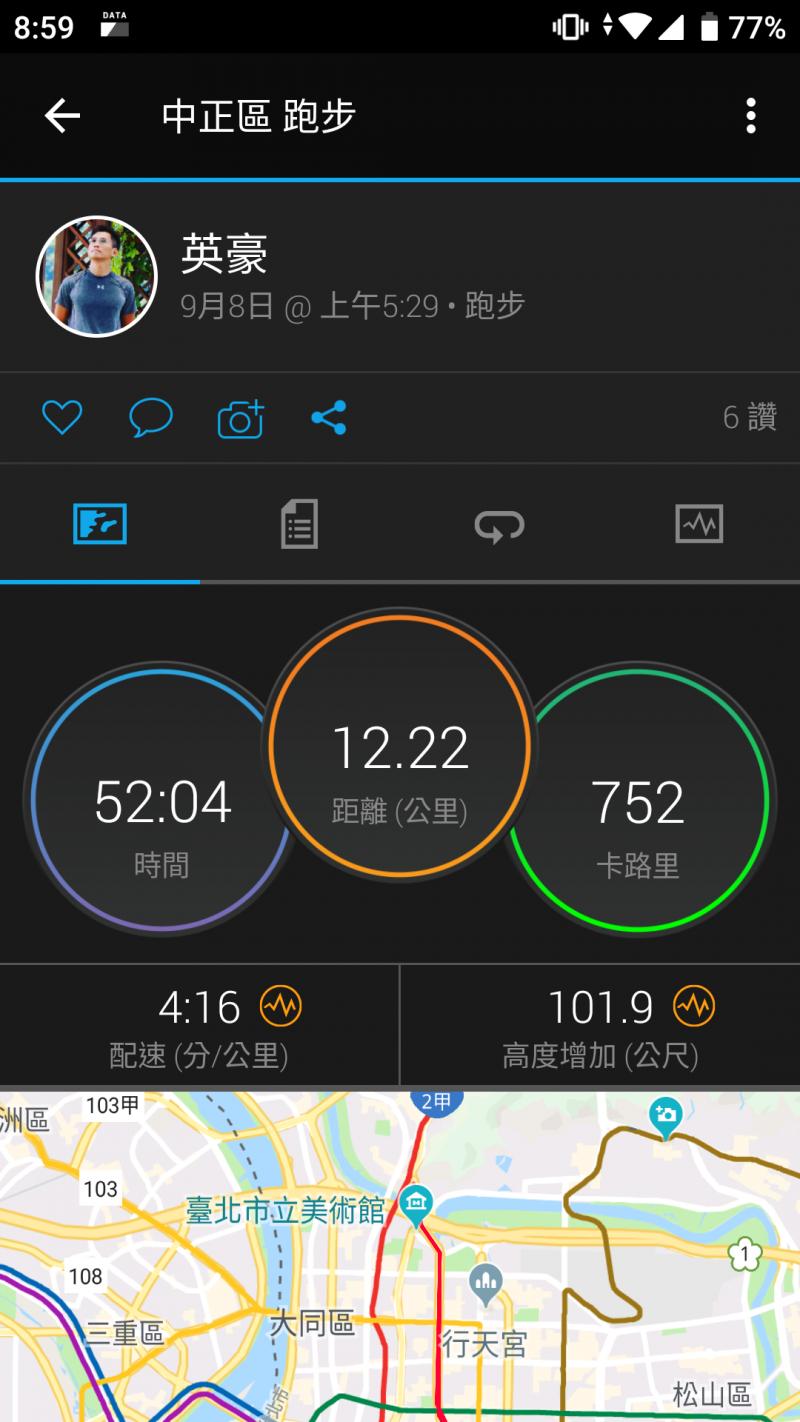Switch to the charts tab
Image resolution: width=800 pixels, height=1422 pixels.
pos(699,523)
